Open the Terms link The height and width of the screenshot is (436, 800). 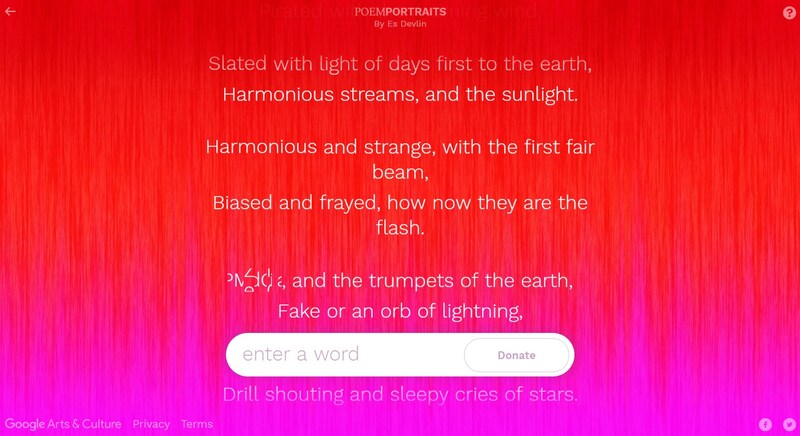tap(197, 424)
